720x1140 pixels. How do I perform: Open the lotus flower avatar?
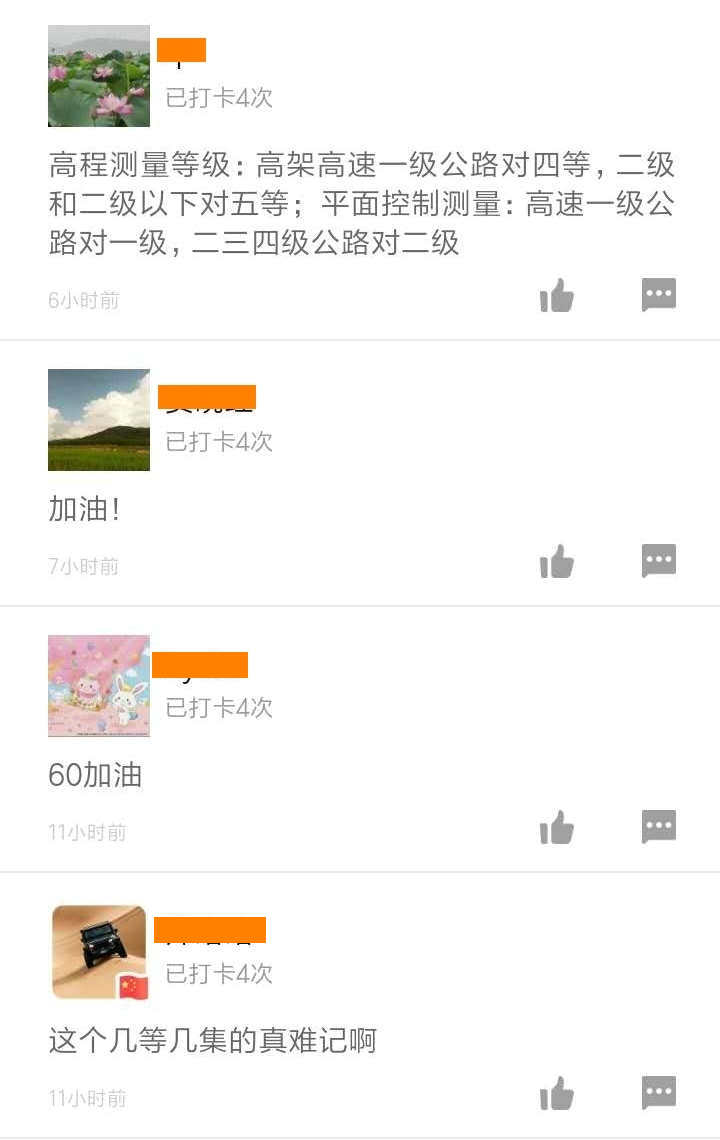(x=98, y=75)
